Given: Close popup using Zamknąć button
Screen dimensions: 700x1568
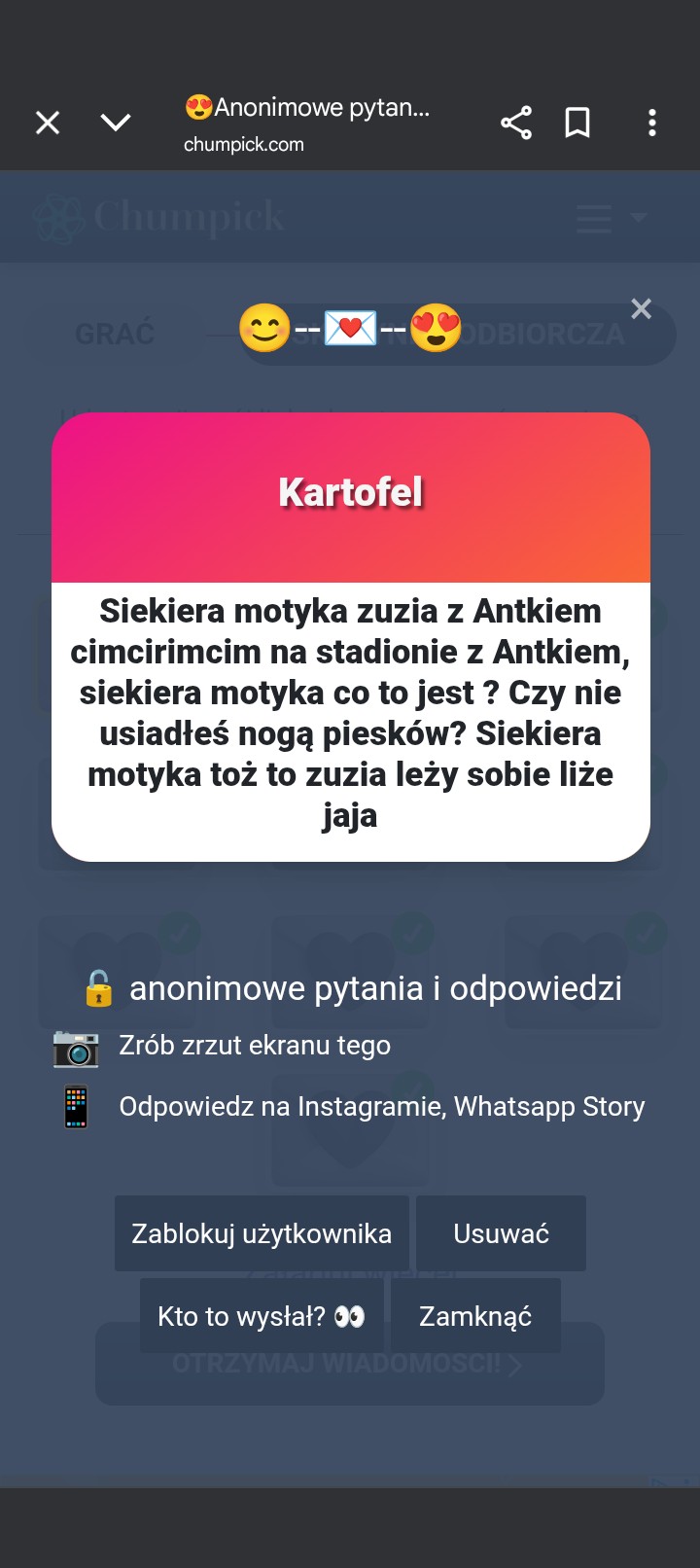Looking at the screenshot, I should tap(475, 1316).
